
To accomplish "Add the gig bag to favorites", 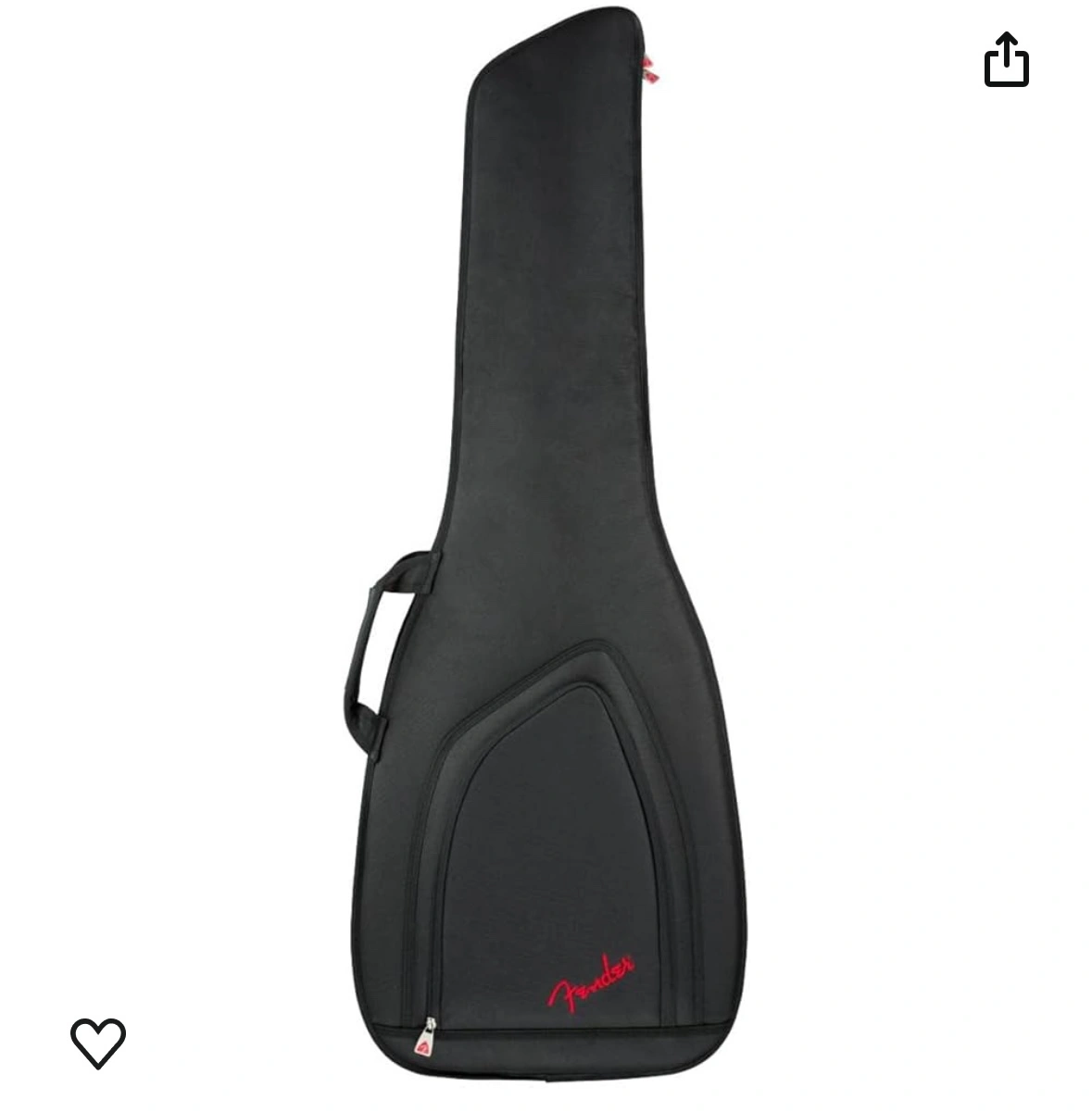I will click(x=98, y=1042).
